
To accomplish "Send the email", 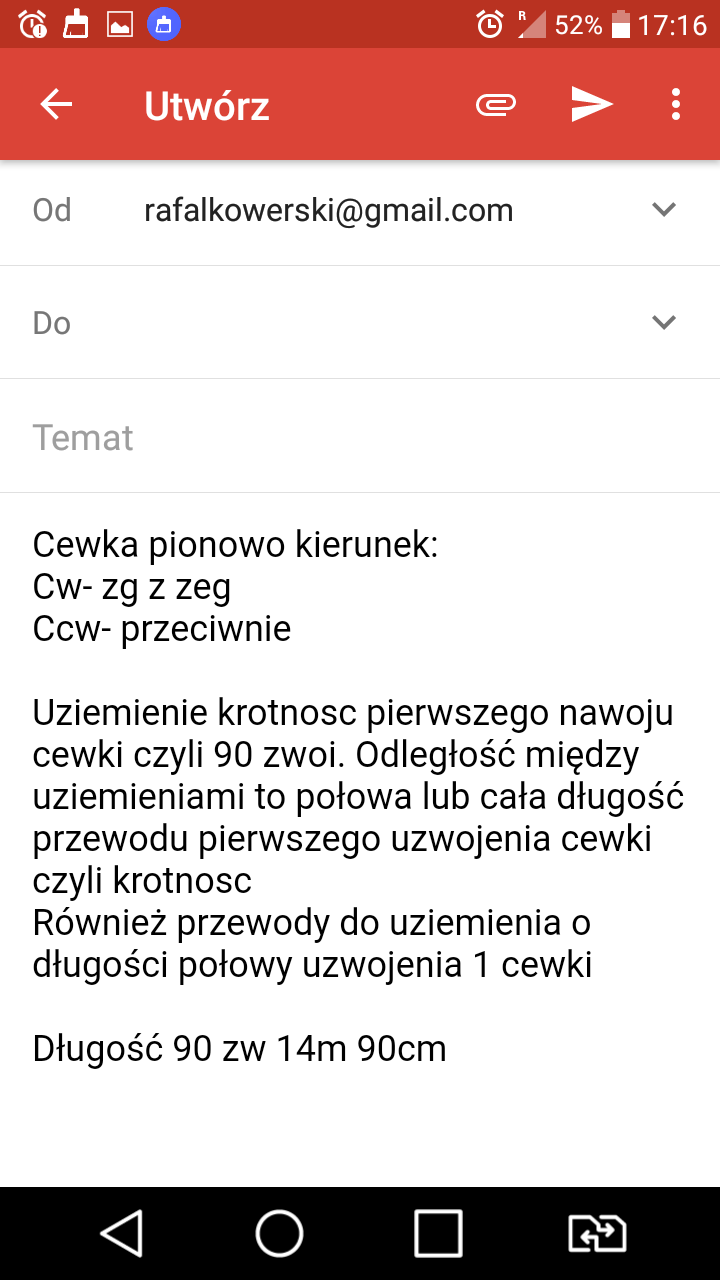I will tap(591, 104).
